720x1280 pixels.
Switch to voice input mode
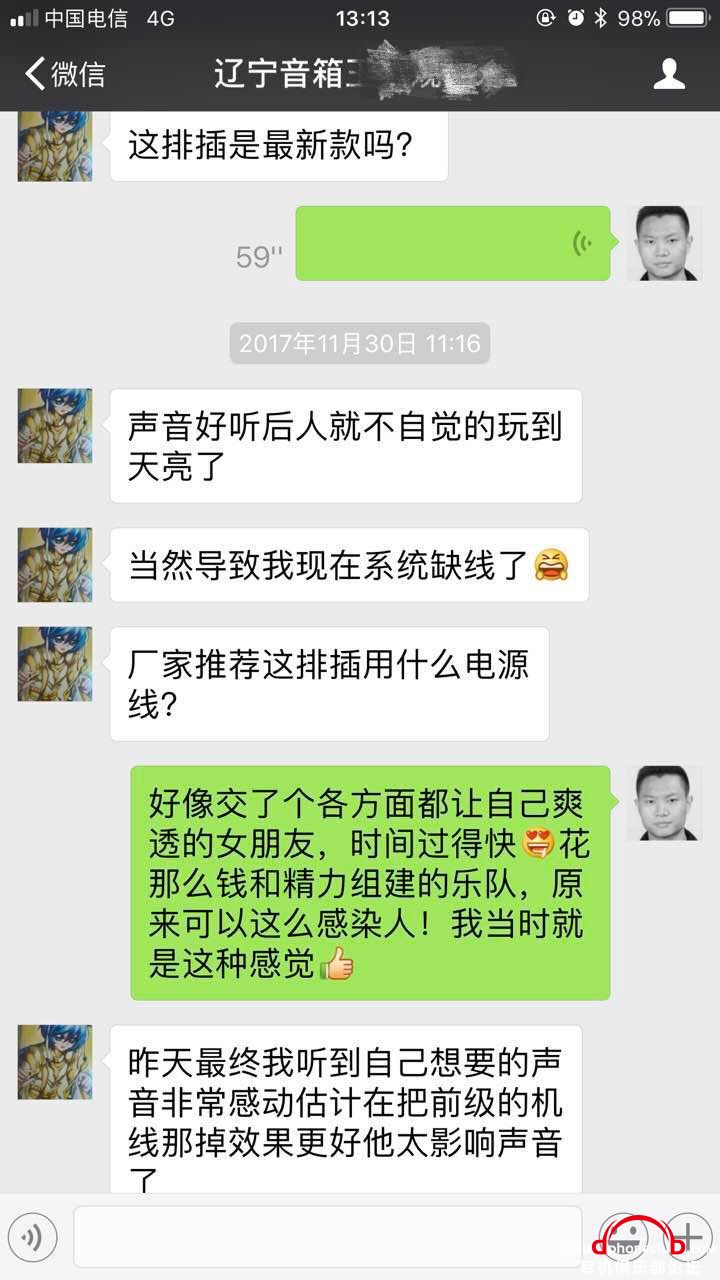click(31, 1238)
